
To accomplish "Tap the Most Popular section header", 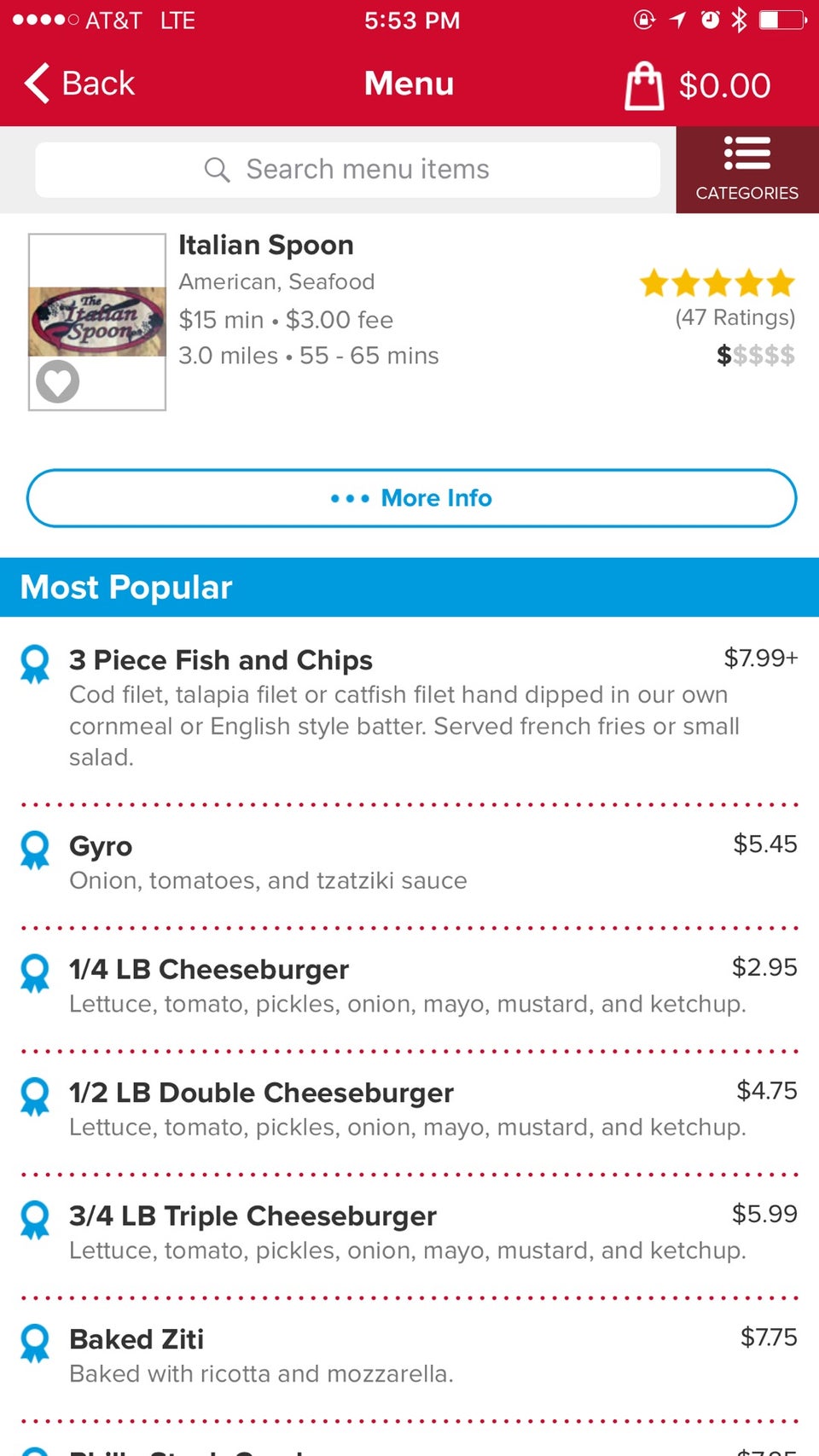I will click(126, 588).
